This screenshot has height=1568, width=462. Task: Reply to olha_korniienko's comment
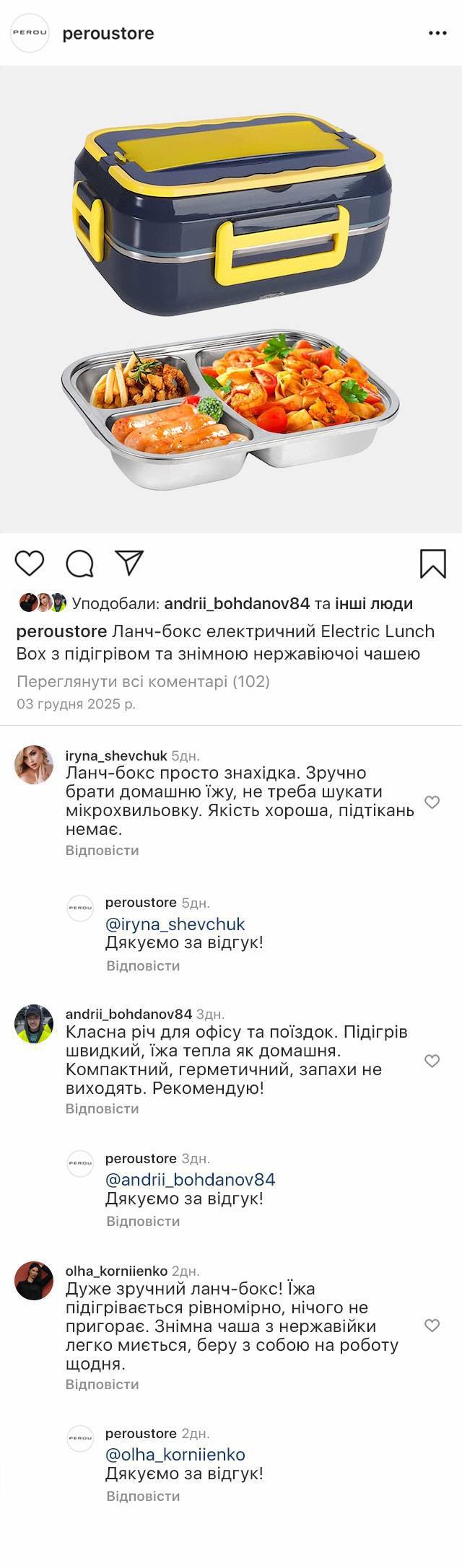(x=102, y=1384)
